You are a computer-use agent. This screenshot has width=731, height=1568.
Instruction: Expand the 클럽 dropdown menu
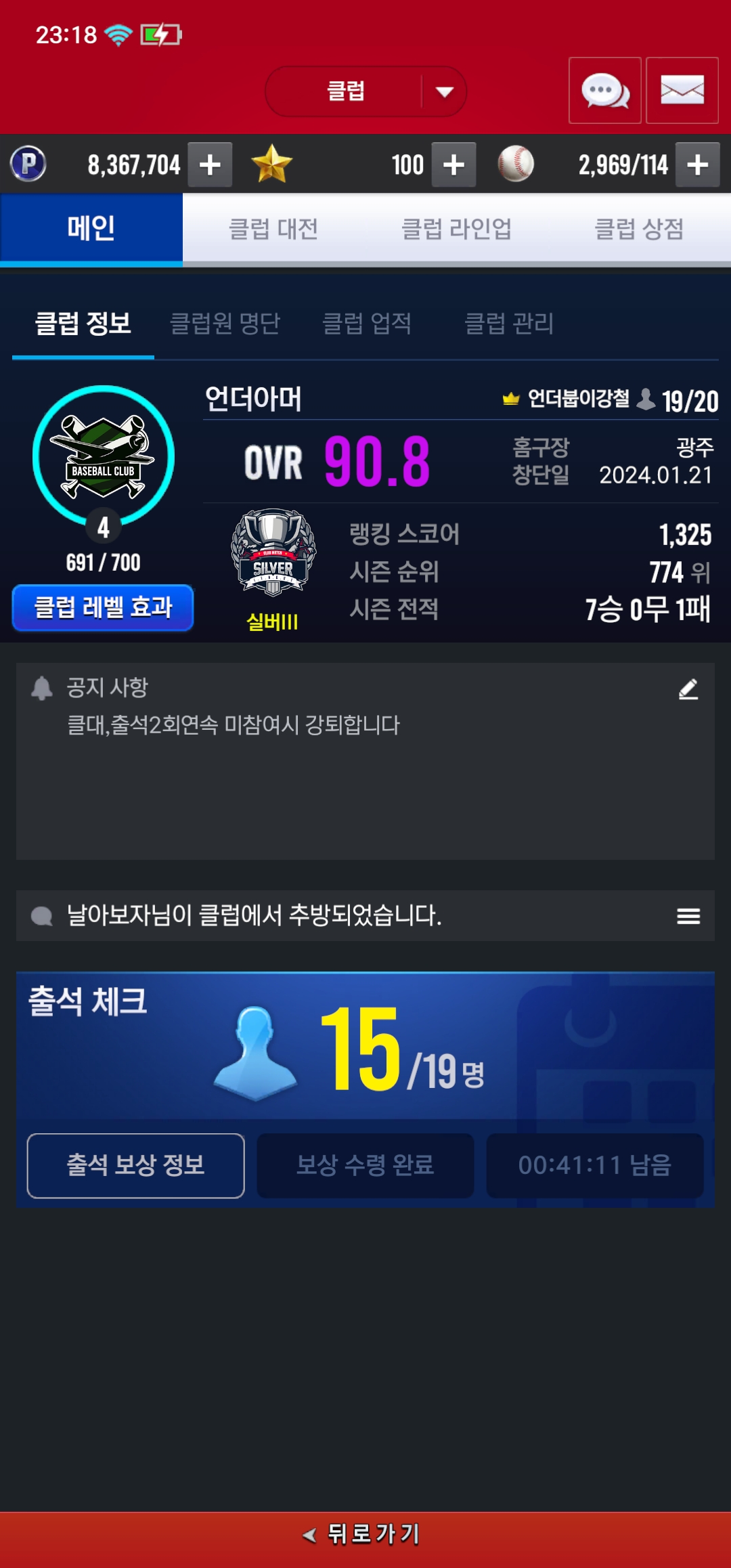pyautogui.click(x=444, y=92)
